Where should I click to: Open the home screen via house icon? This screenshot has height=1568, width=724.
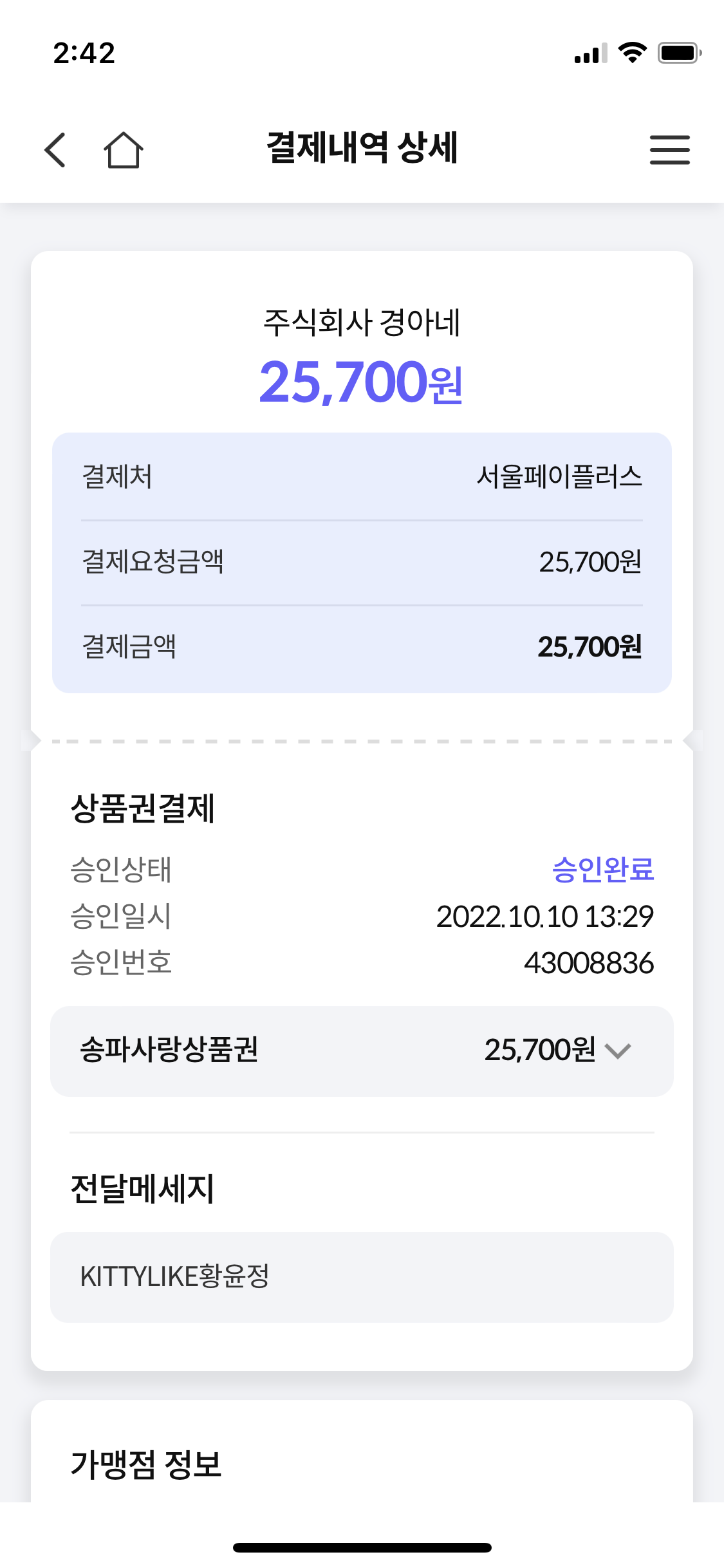(x=124, y=149)
